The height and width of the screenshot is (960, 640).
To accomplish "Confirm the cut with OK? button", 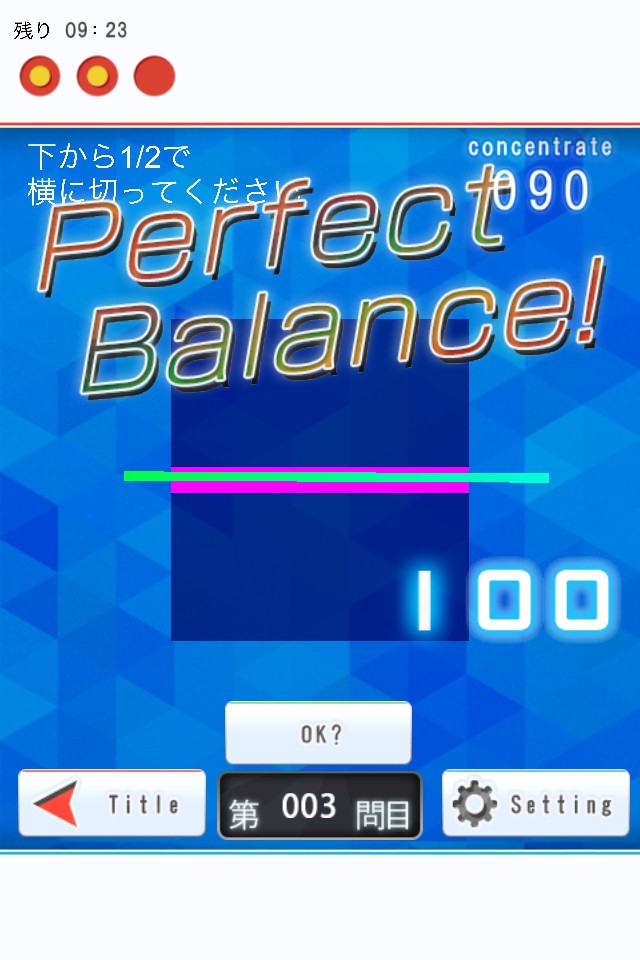I will pyautogui.click(x=318, y=733).
